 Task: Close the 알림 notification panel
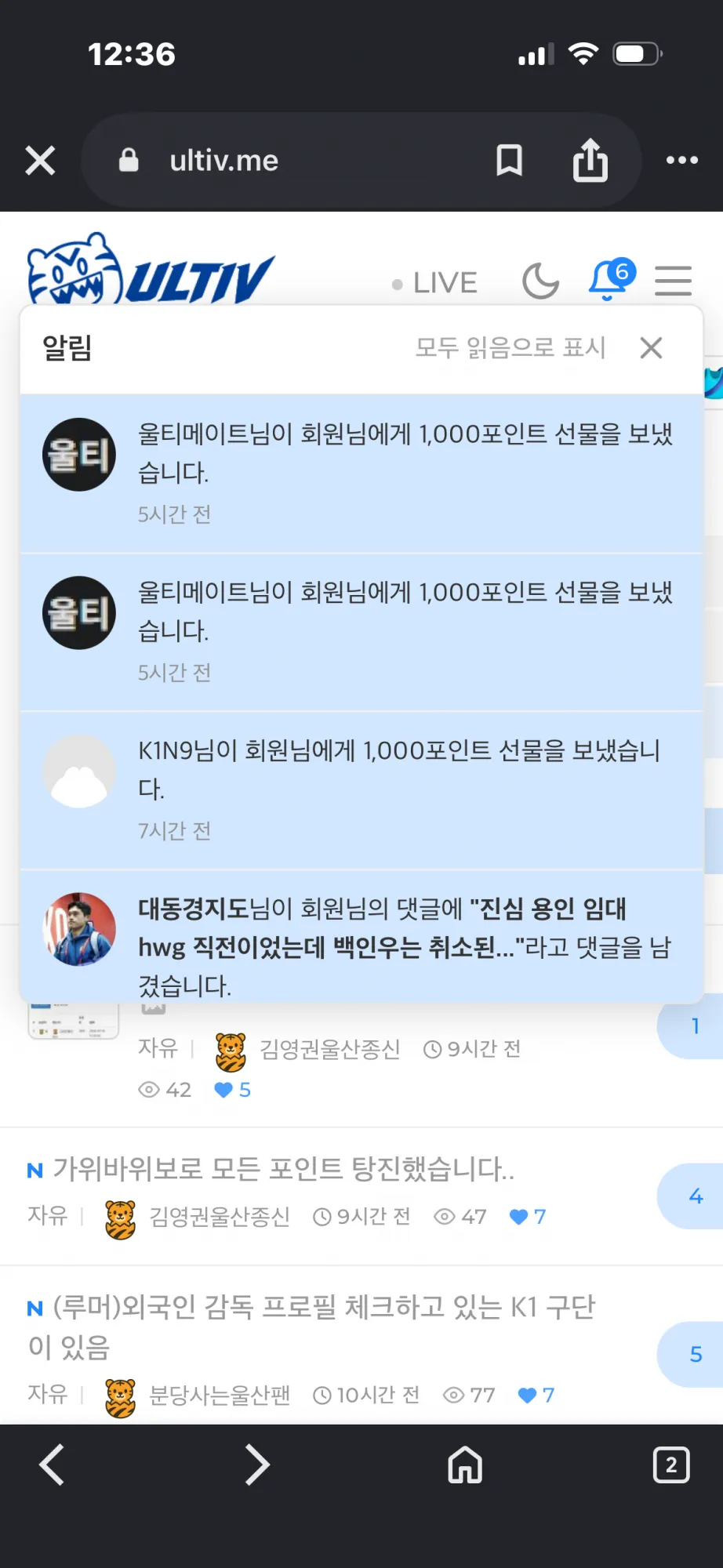pyautogui.click(x=651, y=347)
